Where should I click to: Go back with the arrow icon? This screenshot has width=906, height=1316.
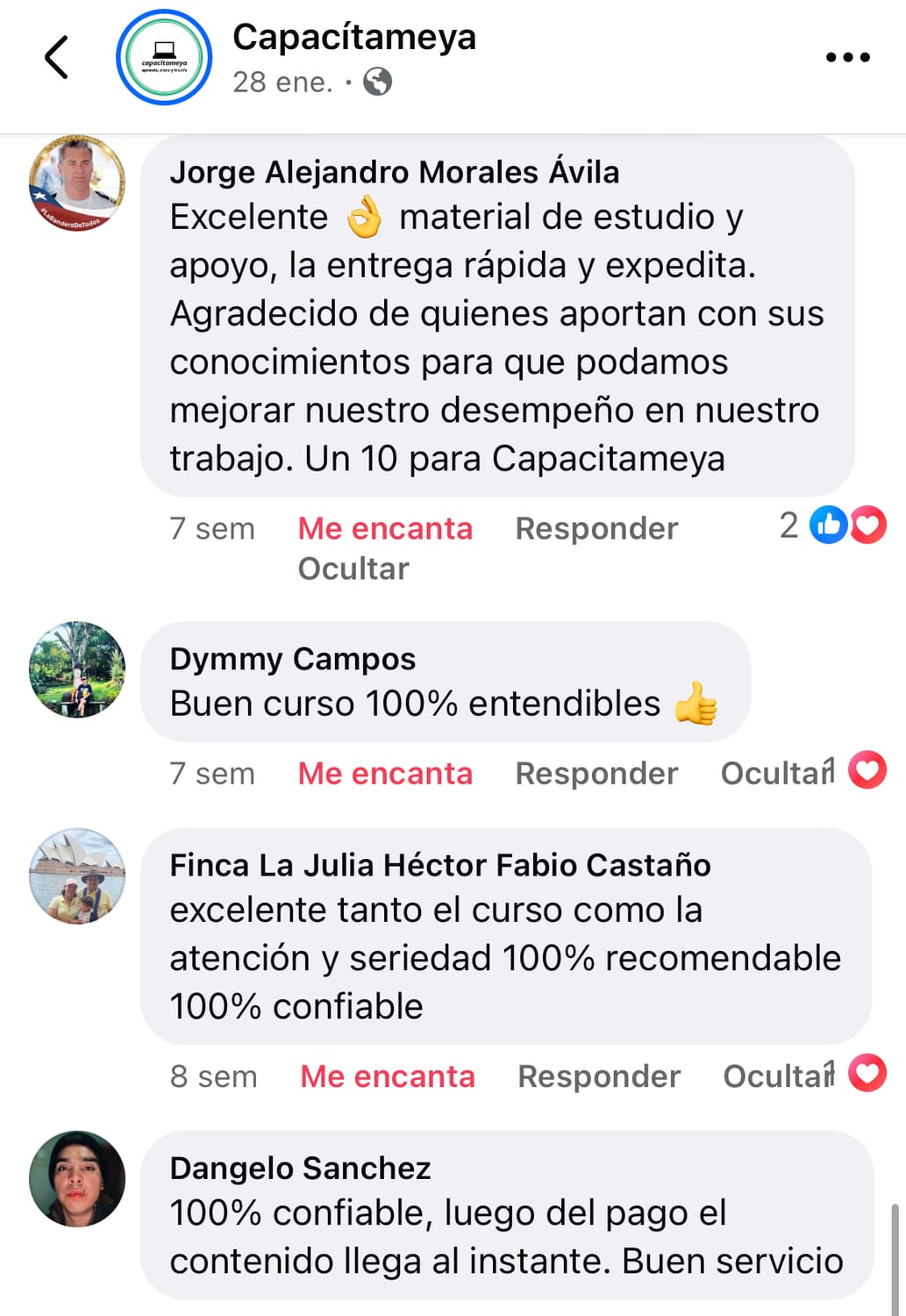click(x=57, y=58)
